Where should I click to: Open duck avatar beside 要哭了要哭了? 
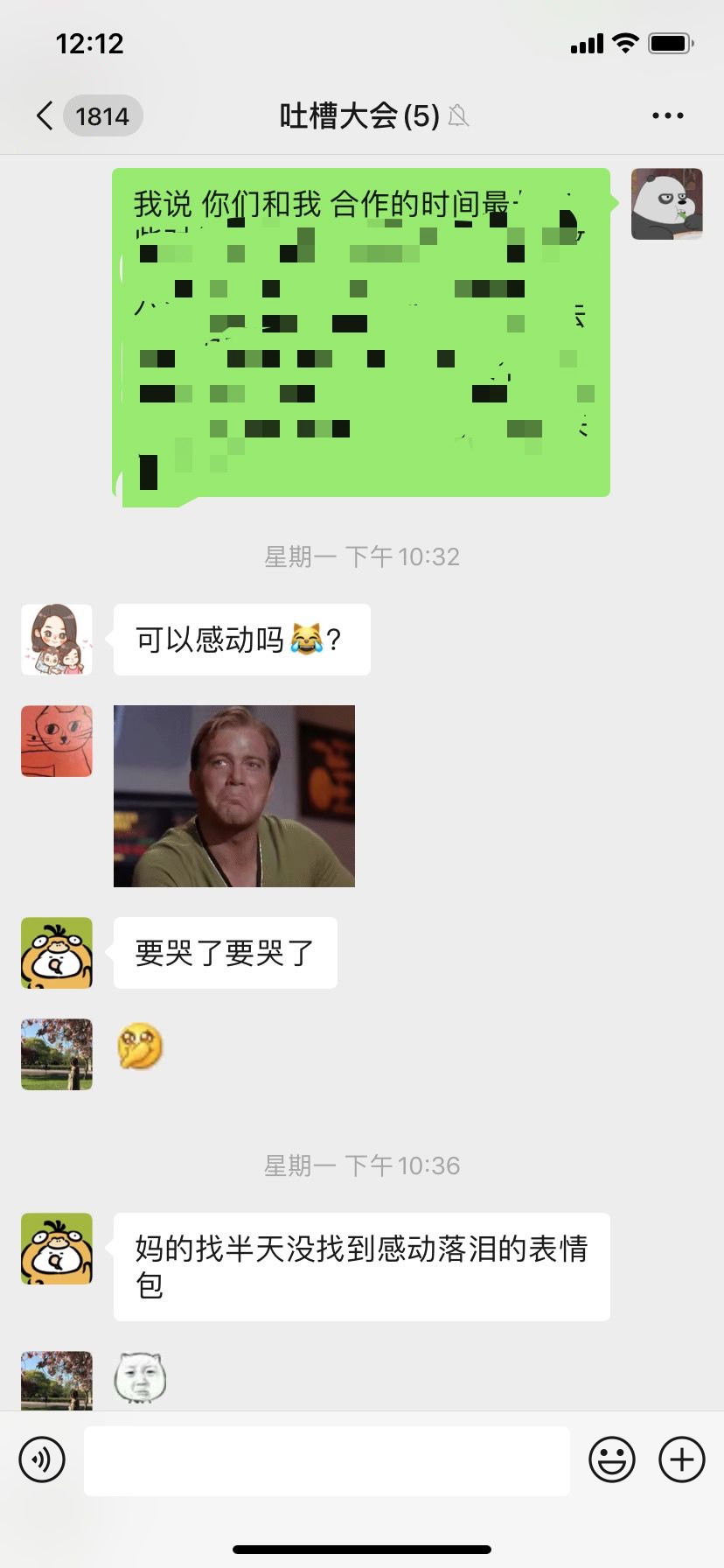(x=57, y=953)
